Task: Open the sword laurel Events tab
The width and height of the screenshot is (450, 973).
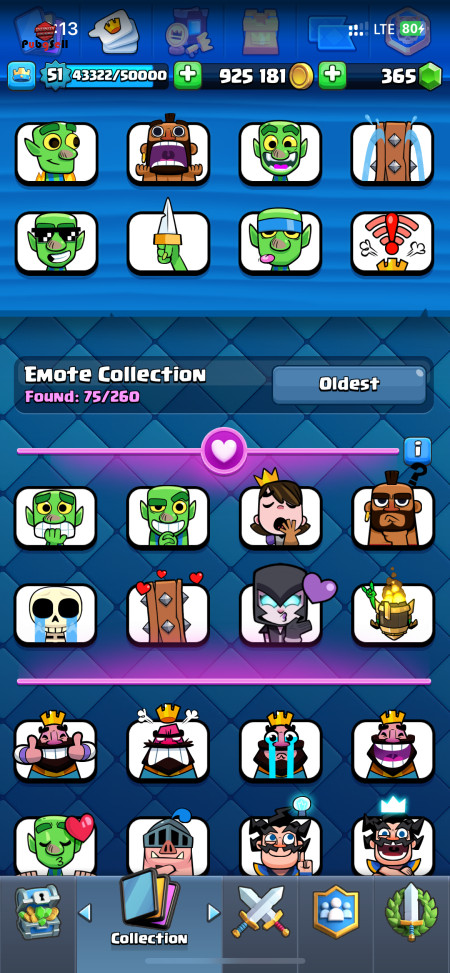Action: click(x=411, y=912)
